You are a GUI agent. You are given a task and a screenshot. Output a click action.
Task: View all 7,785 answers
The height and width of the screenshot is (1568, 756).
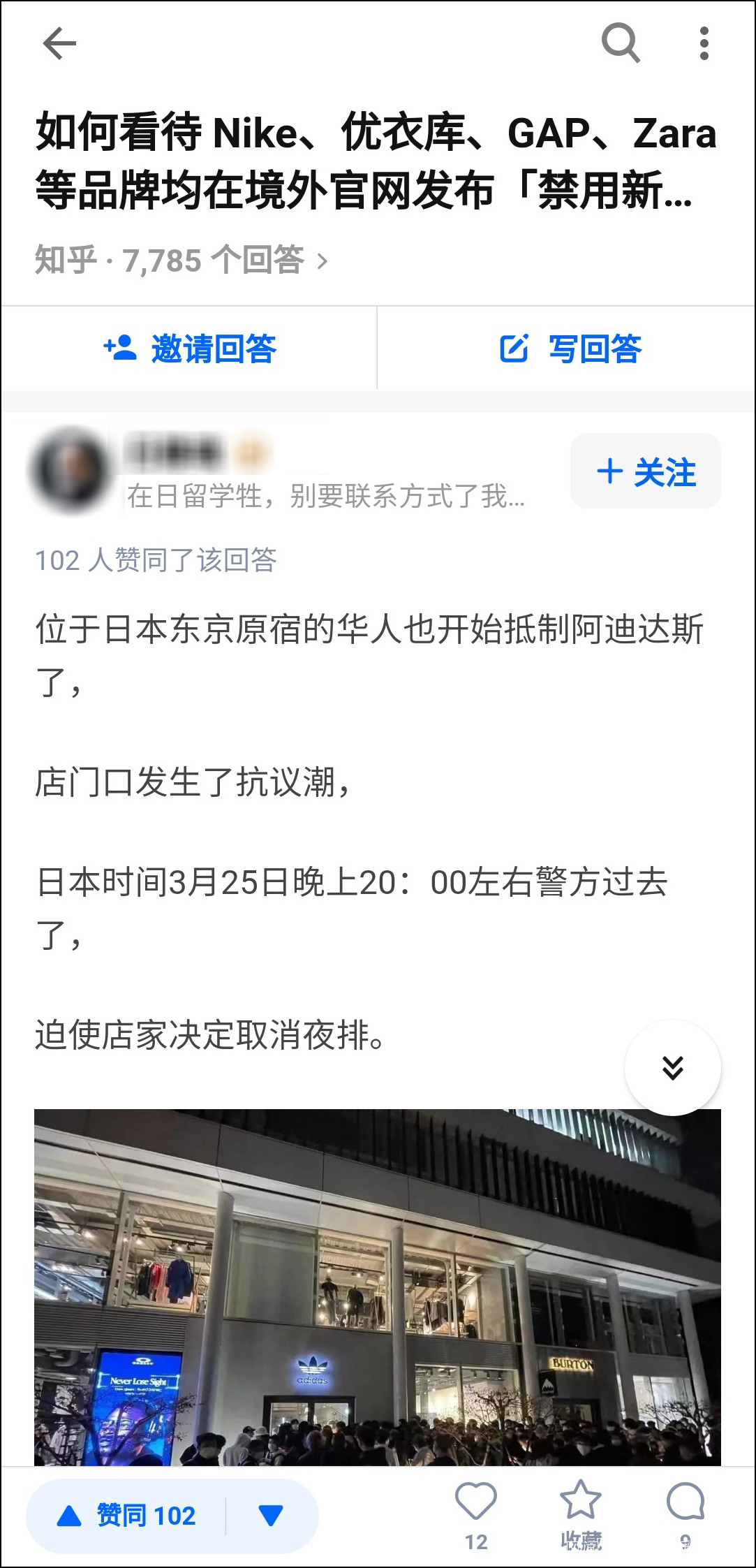pos(181,261)
